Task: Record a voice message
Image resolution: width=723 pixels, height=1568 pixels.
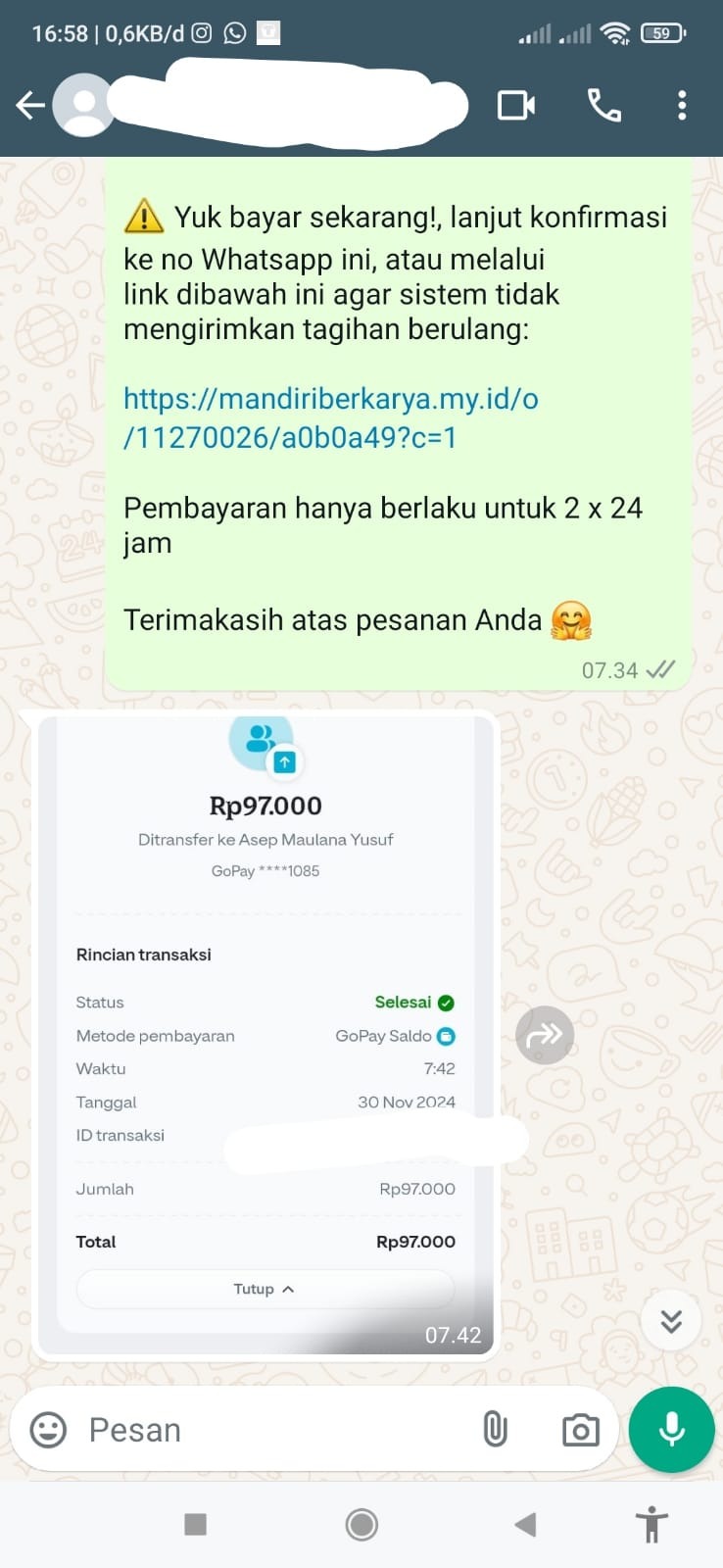Action: [x=672, y=1430]
